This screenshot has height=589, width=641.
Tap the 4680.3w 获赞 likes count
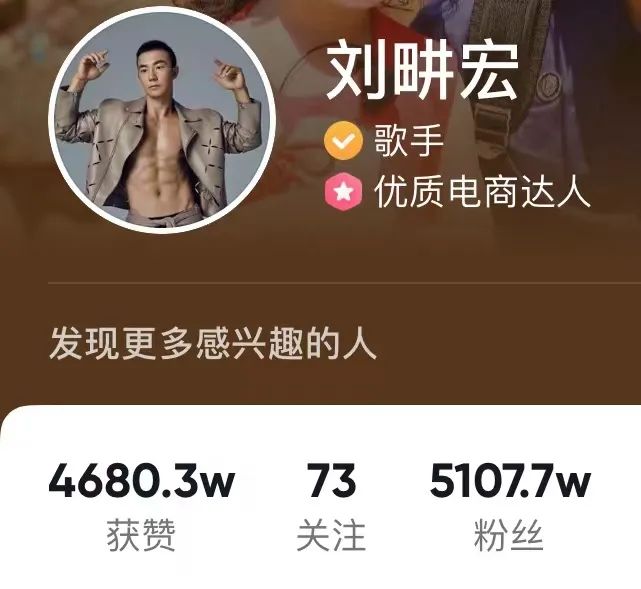[141, 508]
